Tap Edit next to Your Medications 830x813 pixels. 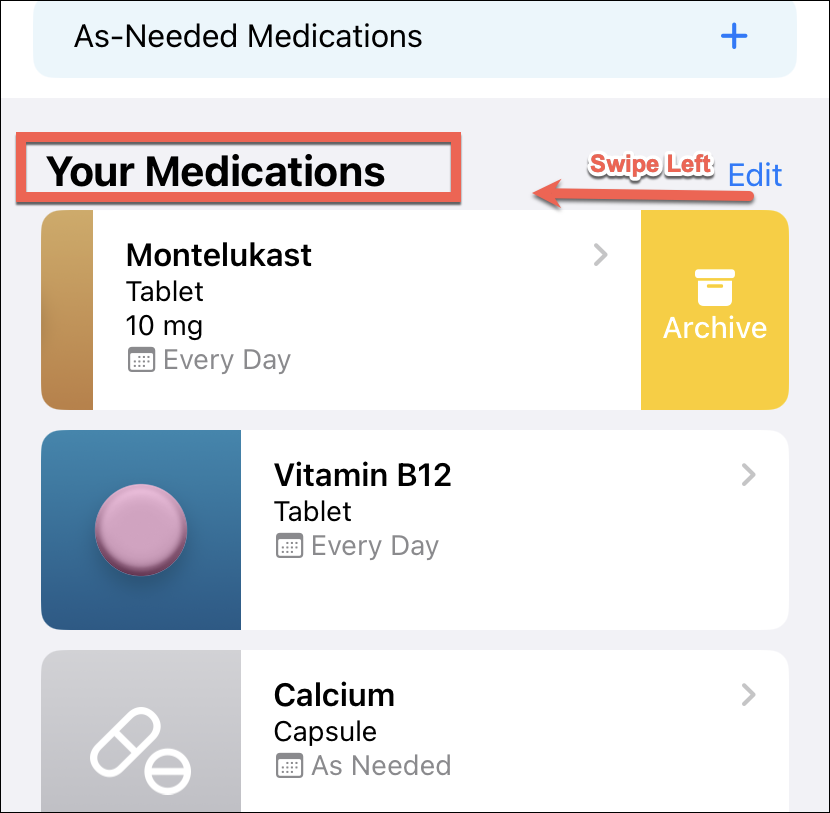click(x=754, y=175)
